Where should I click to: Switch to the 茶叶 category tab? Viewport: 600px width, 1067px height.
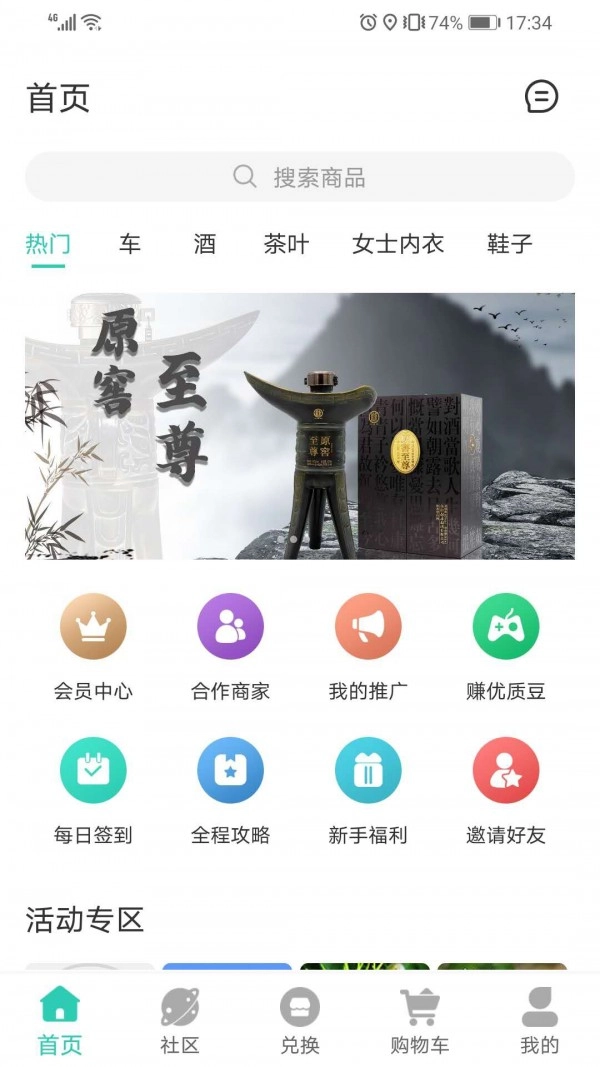click(x=286, y=244)
